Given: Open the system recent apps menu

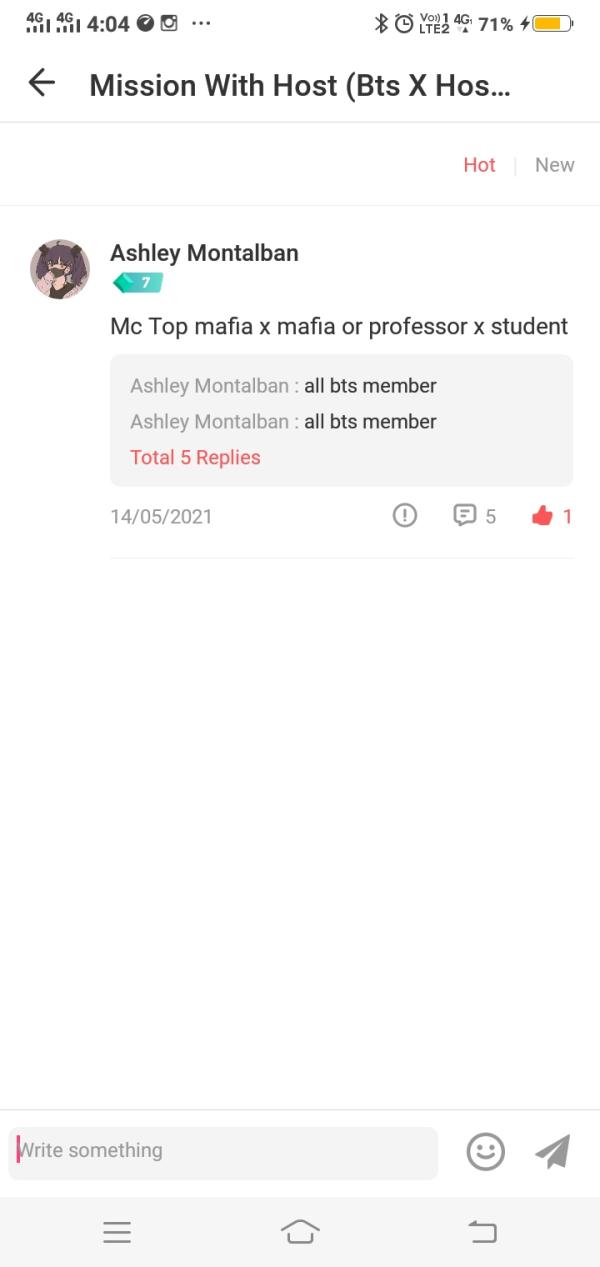Looking at the screenshot, I should click(x=117, y=1233).
